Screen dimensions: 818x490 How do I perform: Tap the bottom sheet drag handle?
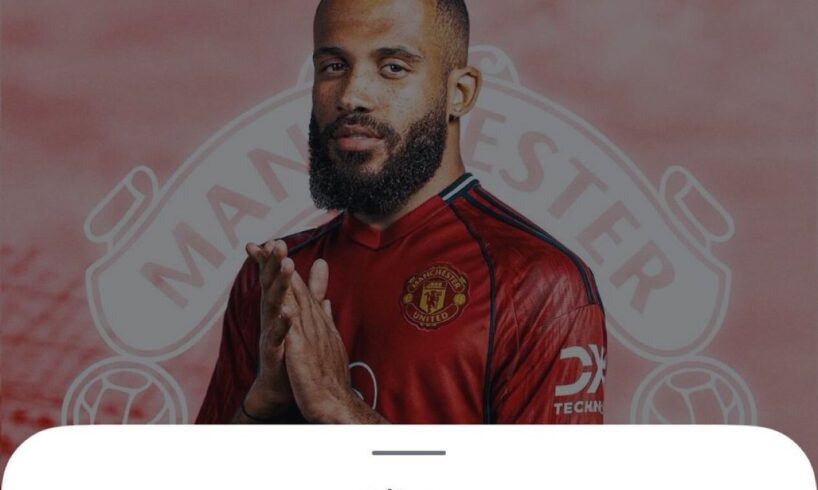[408, 453]
